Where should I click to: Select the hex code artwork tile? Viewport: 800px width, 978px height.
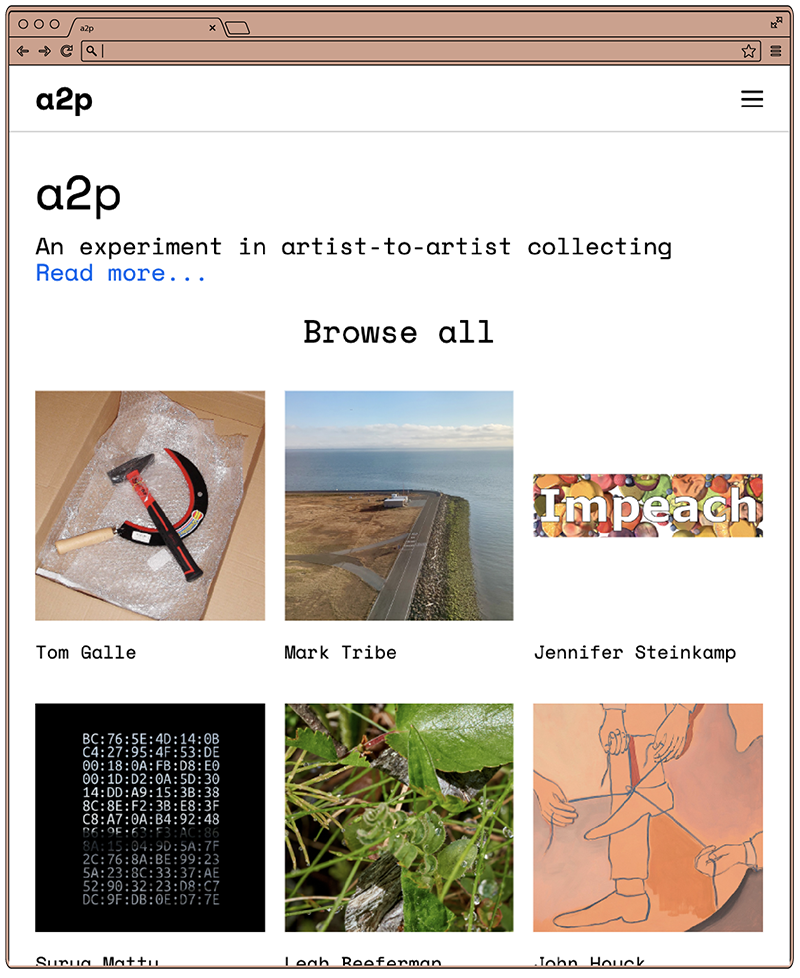(x=150, y=817)
